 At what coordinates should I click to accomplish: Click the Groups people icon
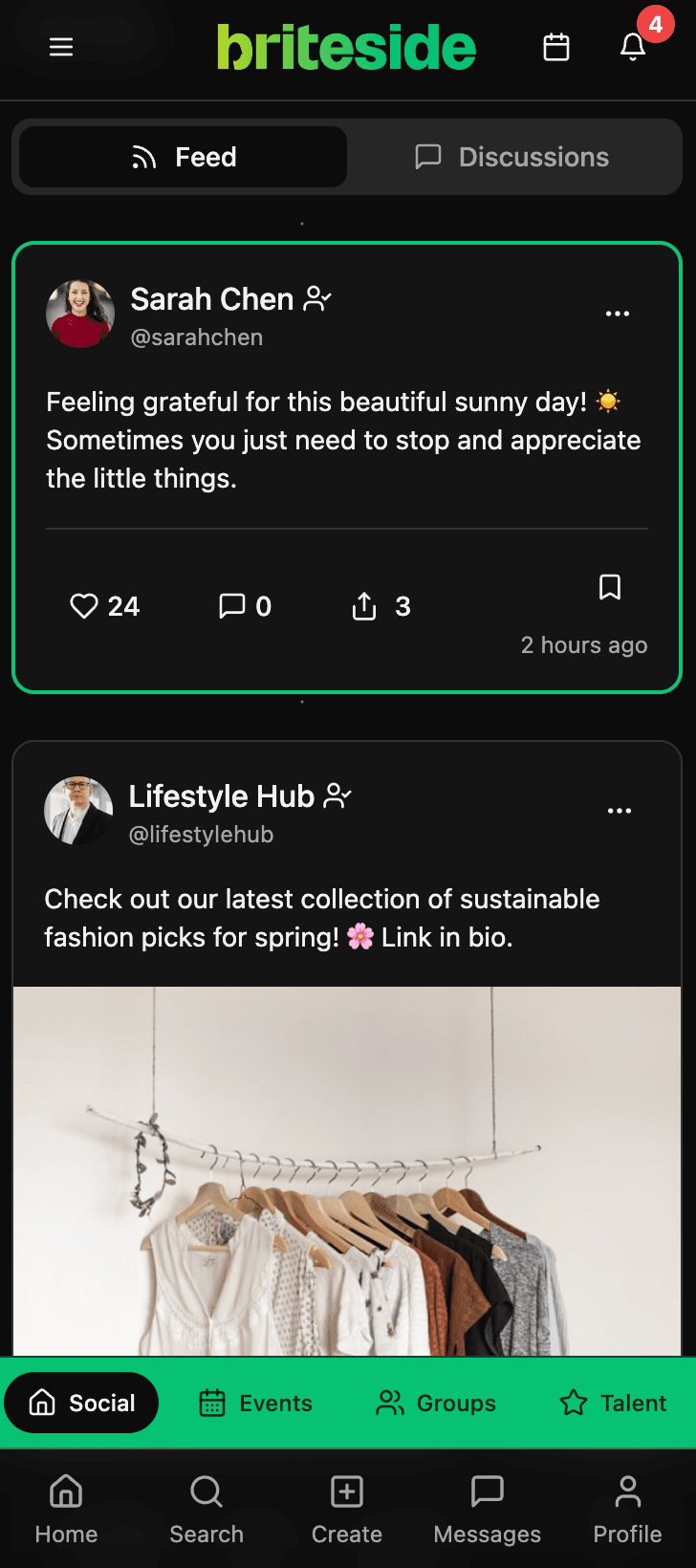point(389,1403)
